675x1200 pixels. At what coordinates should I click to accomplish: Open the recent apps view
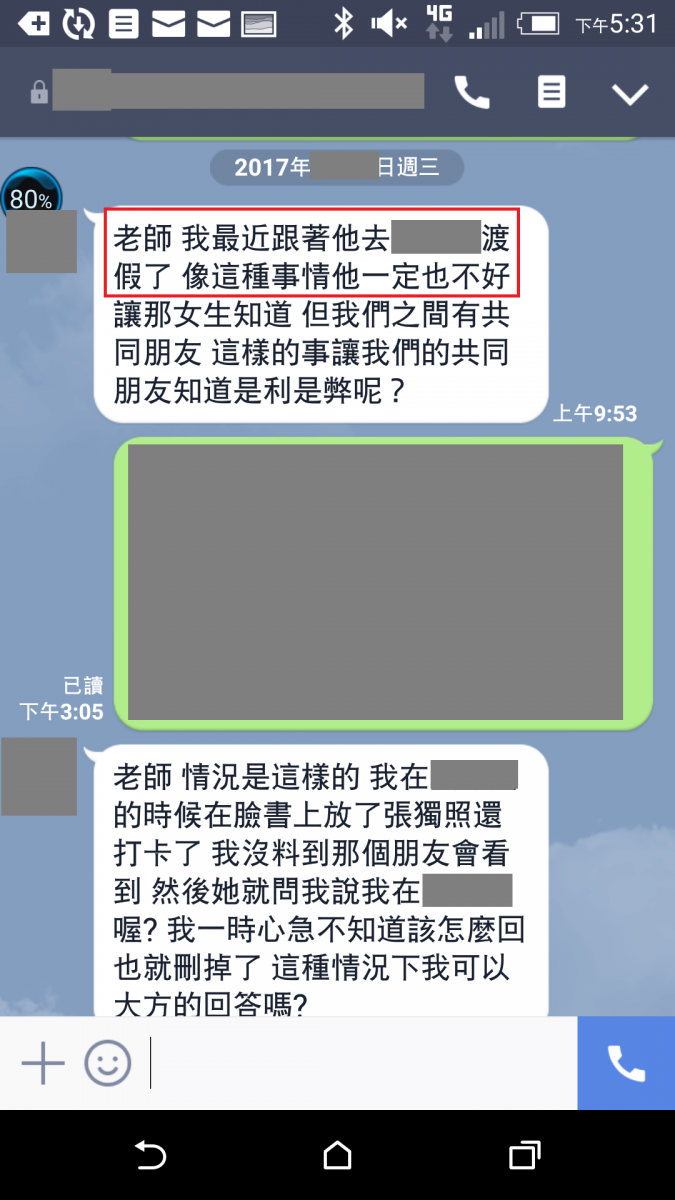tap(524, 1156)
